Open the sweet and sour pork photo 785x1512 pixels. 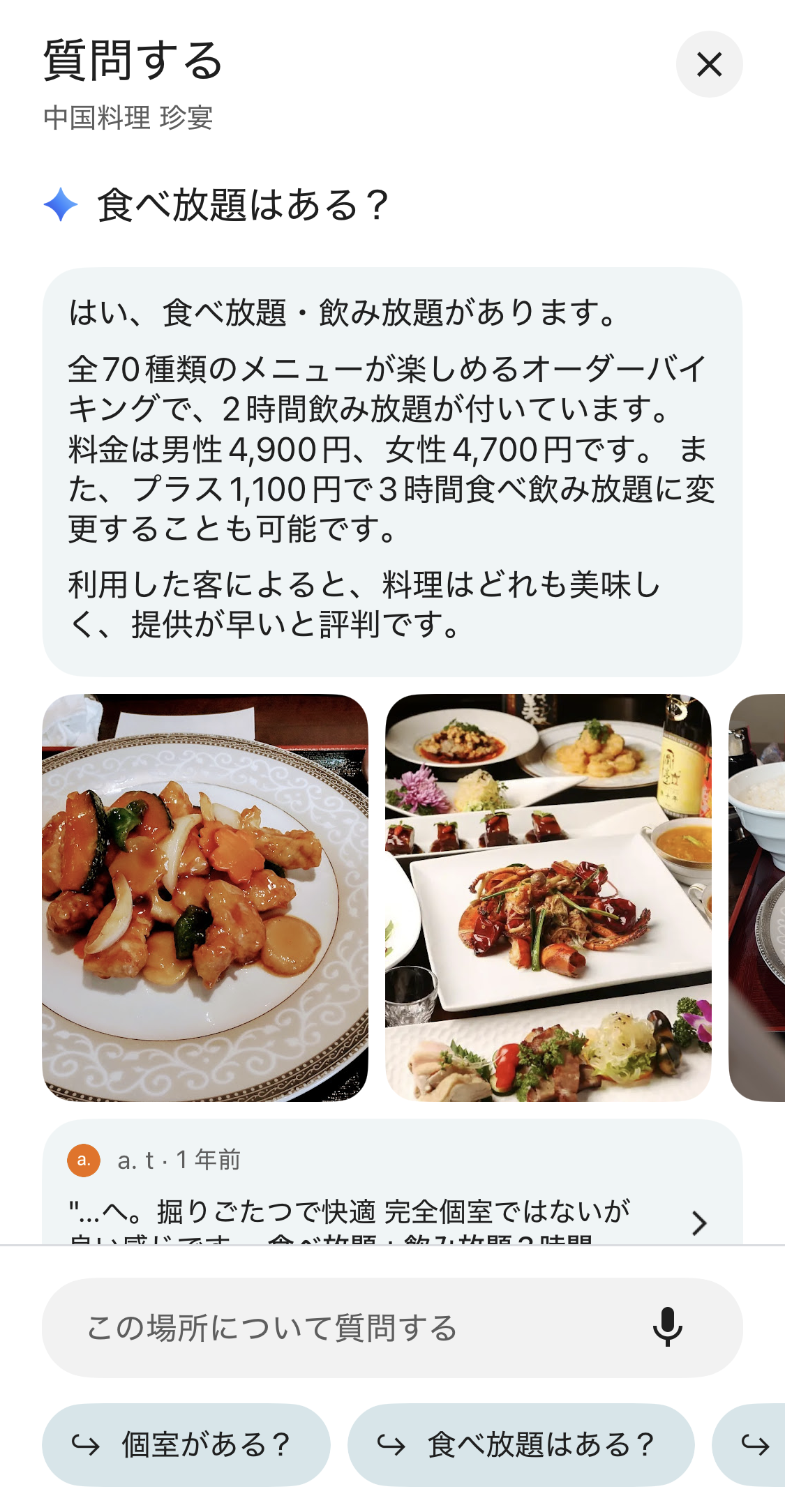pos(204,898)
